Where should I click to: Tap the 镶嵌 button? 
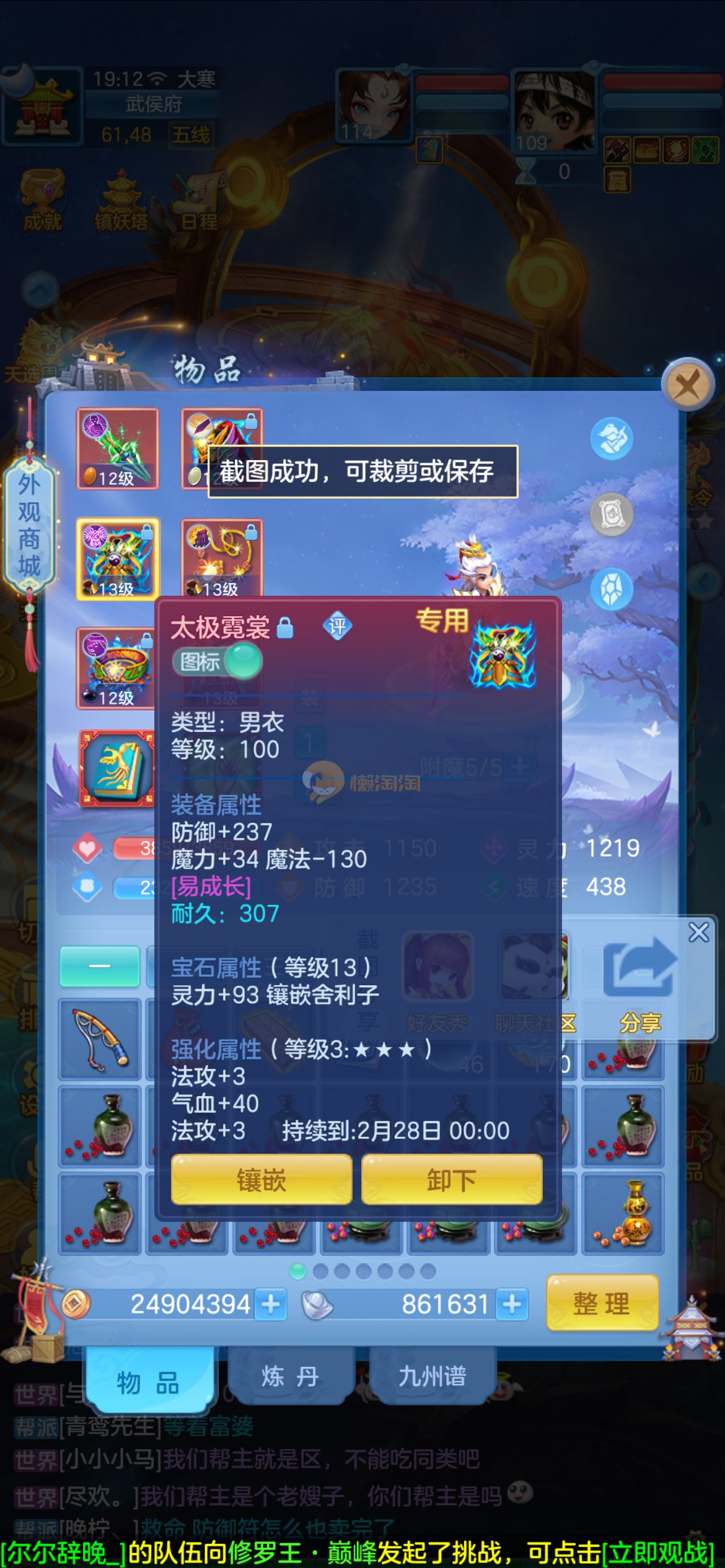(261, 1180)
